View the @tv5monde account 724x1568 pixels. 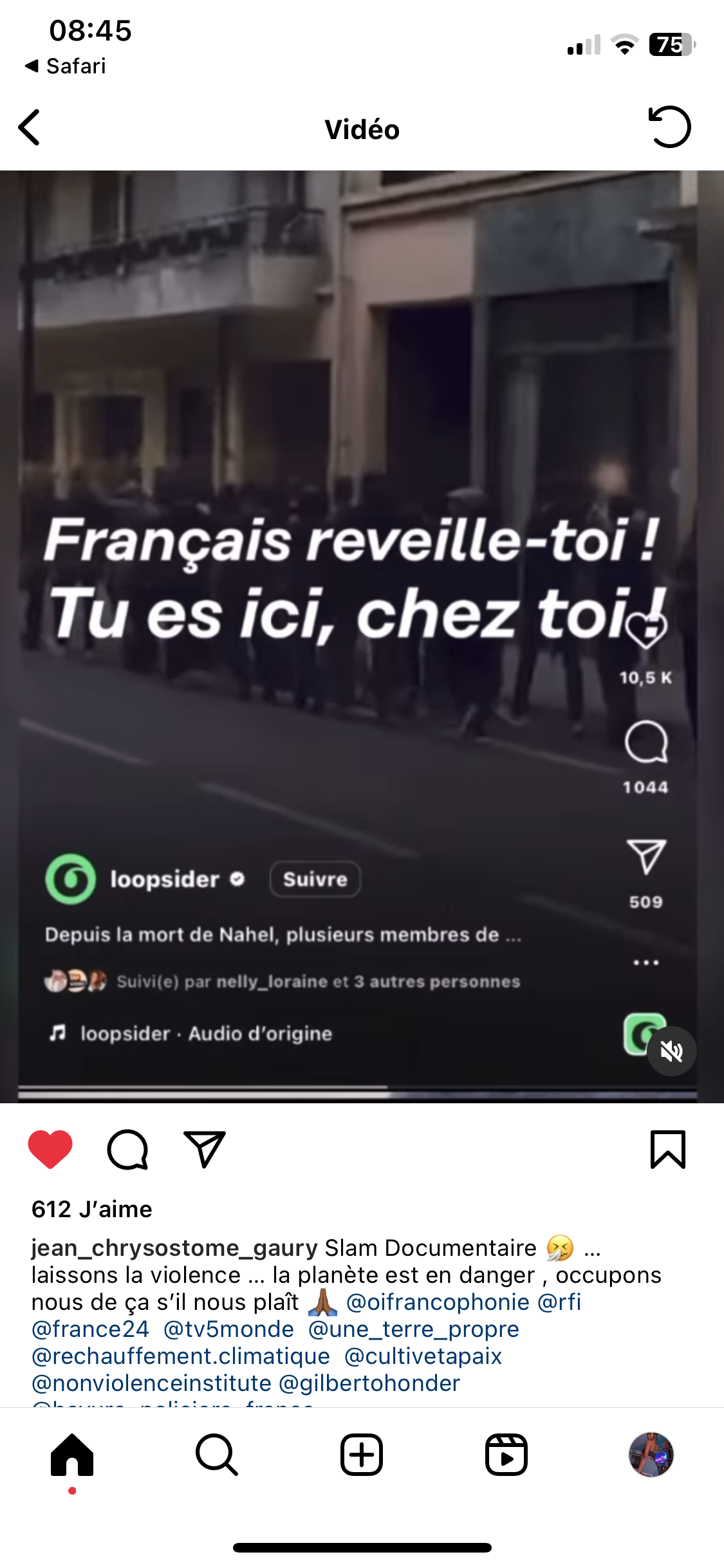pos(228,1329)
